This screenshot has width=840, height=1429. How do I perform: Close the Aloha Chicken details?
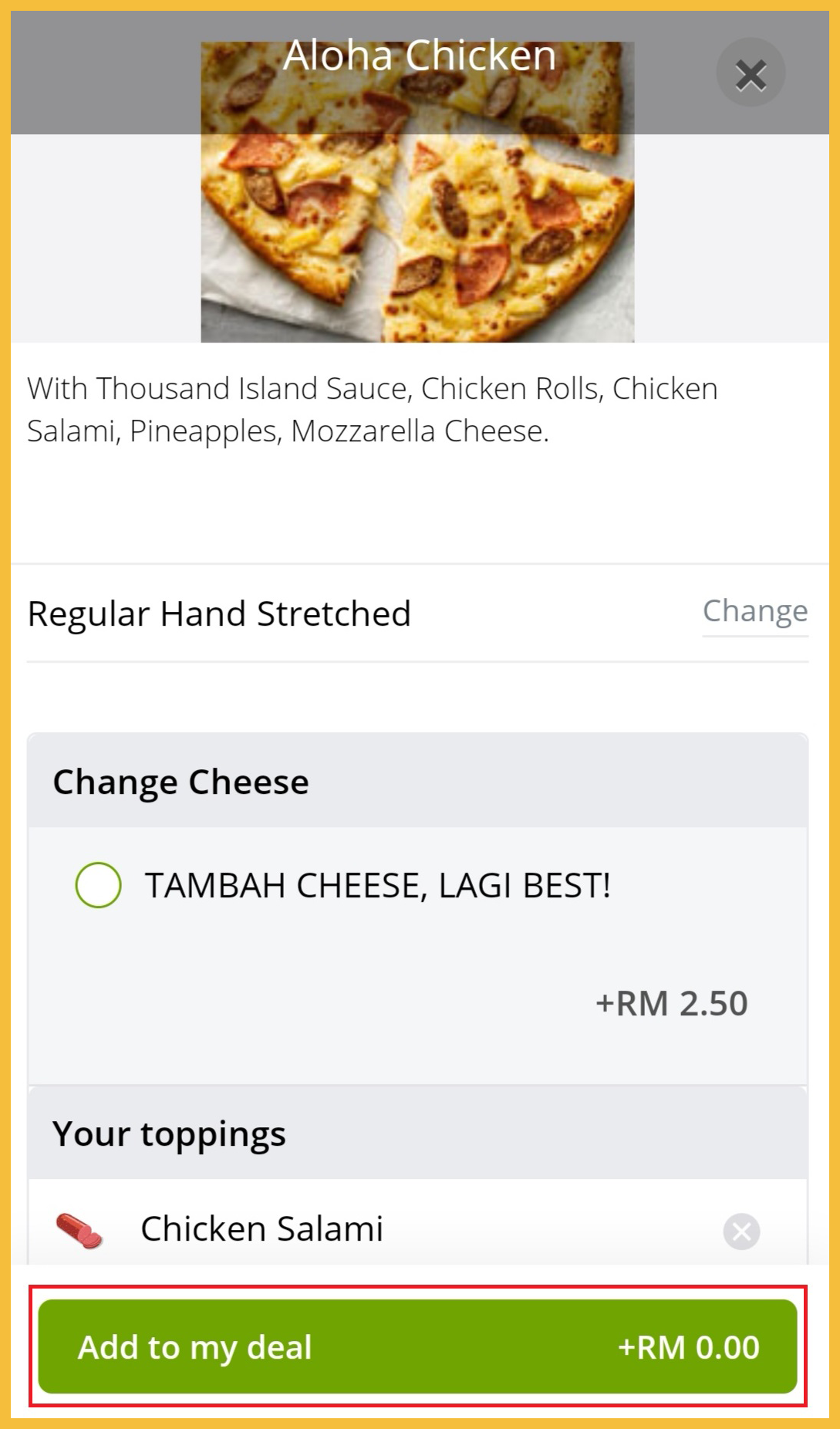tap(751, 73)
